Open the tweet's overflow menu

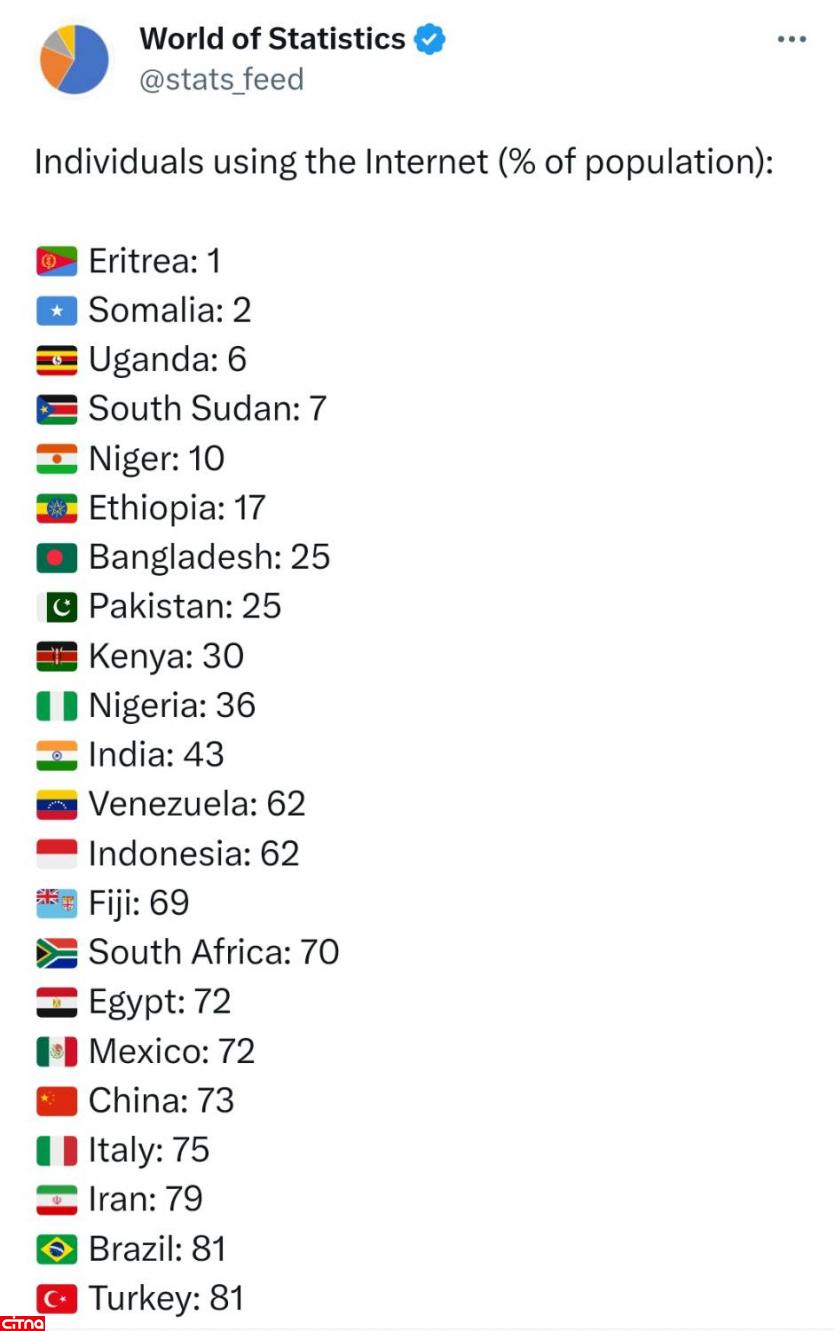pyautogui.click(x=791, y=39)
